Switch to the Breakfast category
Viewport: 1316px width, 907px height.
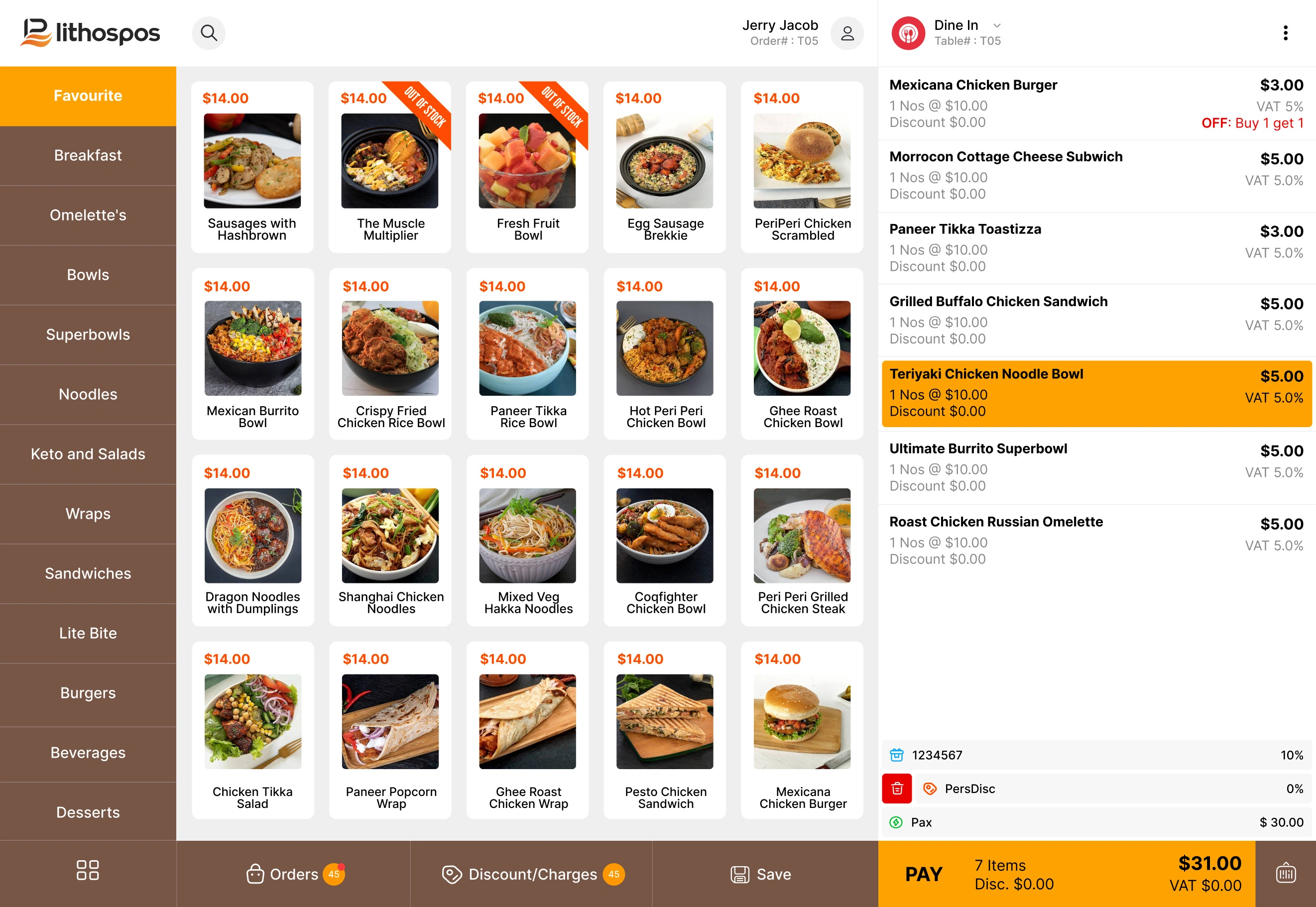88,155
